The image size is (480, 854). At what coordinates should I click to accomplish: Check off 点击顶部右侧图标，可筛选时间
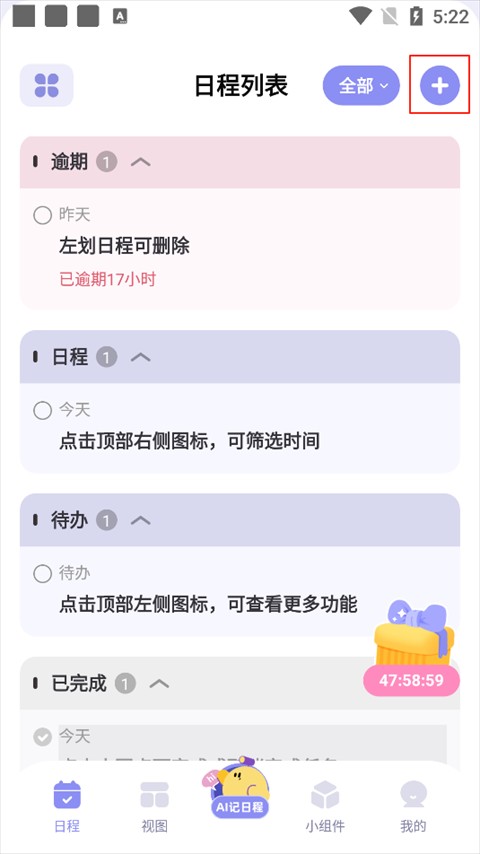coord(42,410)
